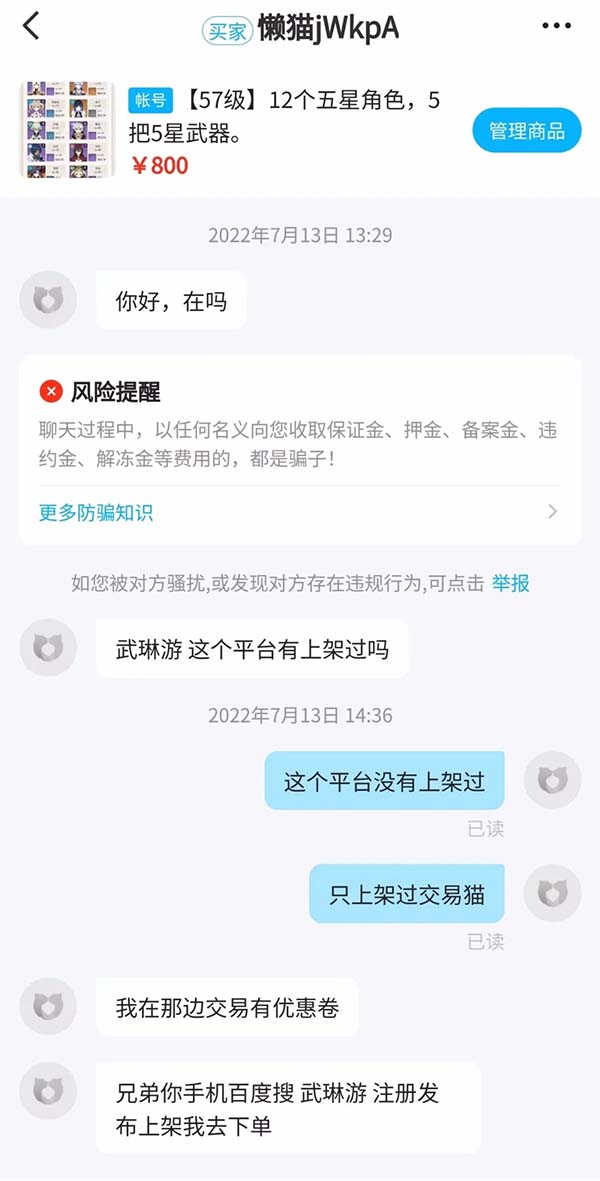600x1181 pixels.
Task: Tap the 管理商品 button
Action: pos(526,130)
